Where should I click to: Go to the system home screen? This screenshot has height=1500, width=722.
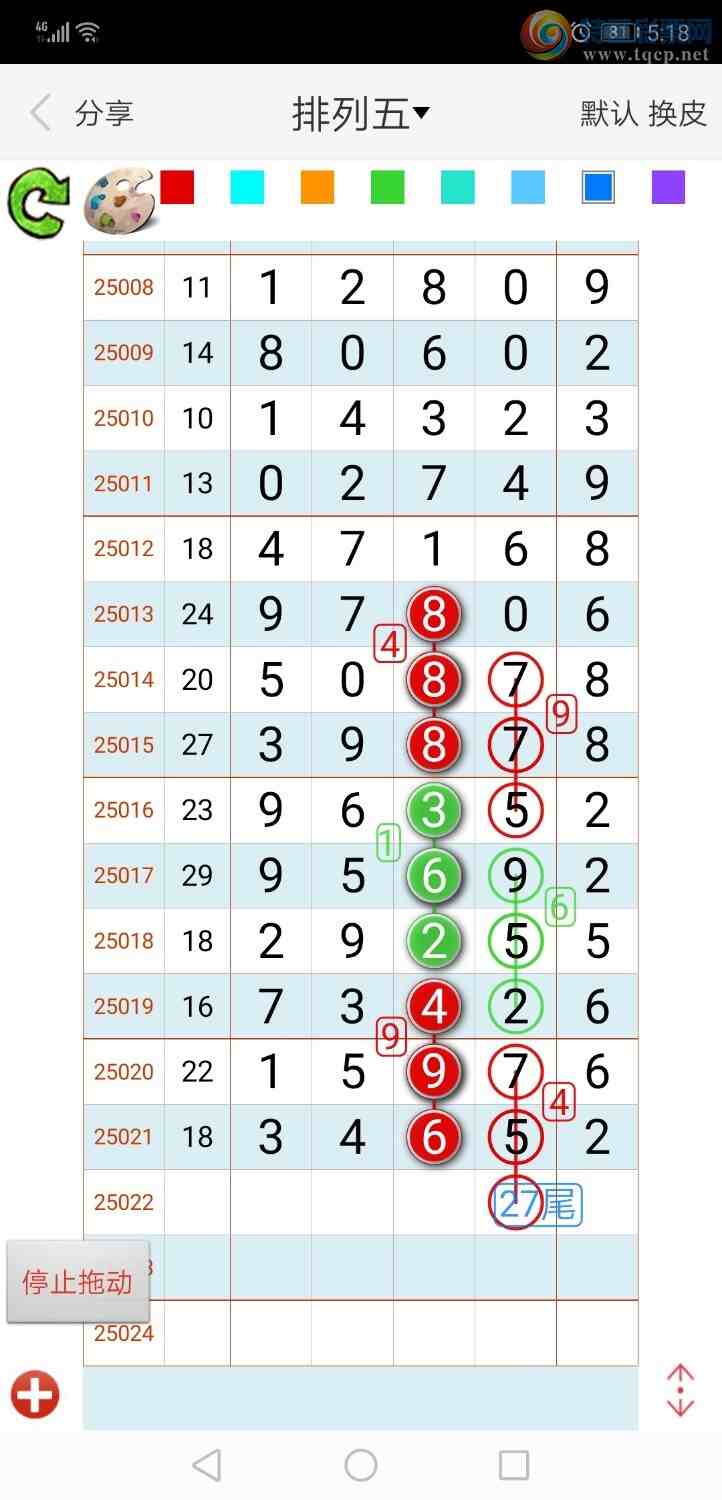tap(361, 1465)
